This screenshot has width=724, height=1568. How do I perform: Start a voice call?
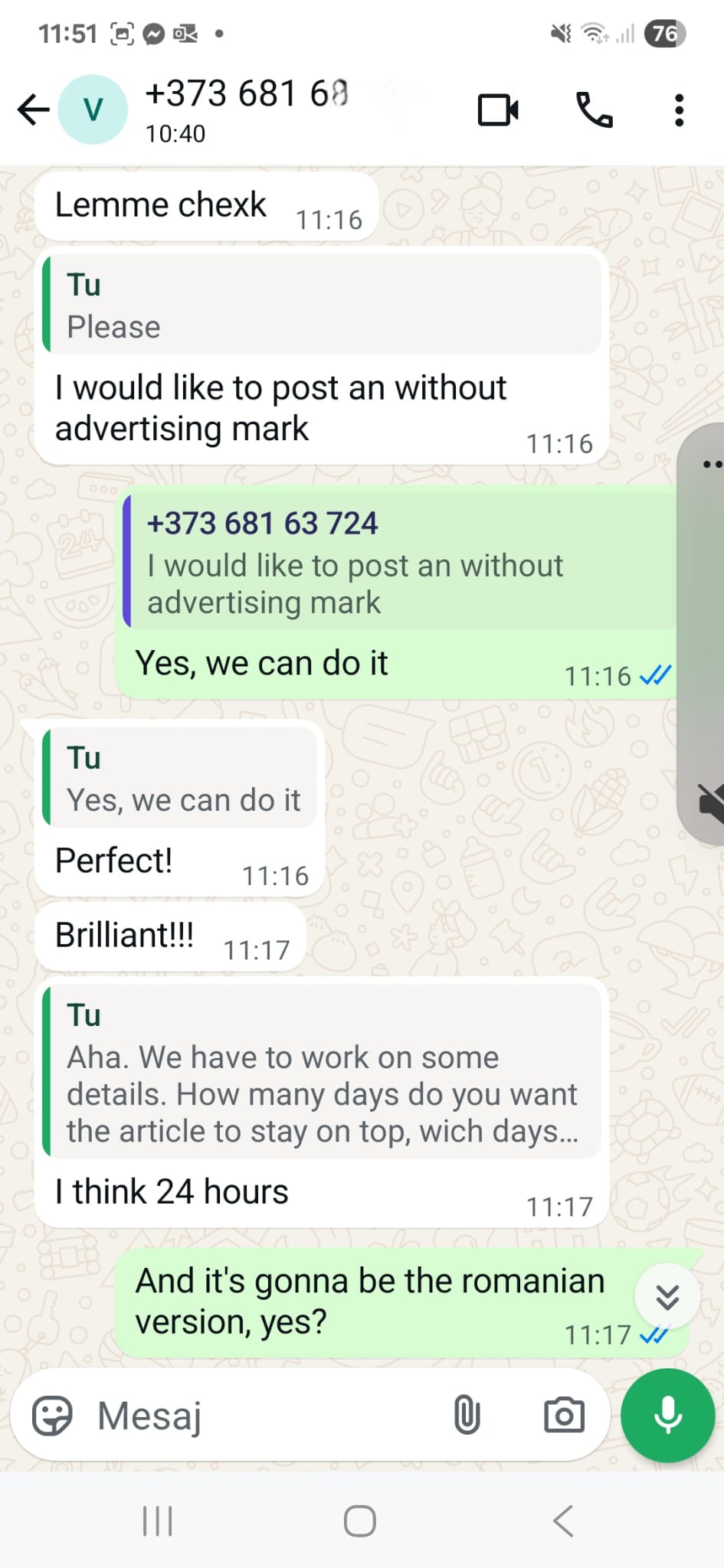[x=594, y=109]
